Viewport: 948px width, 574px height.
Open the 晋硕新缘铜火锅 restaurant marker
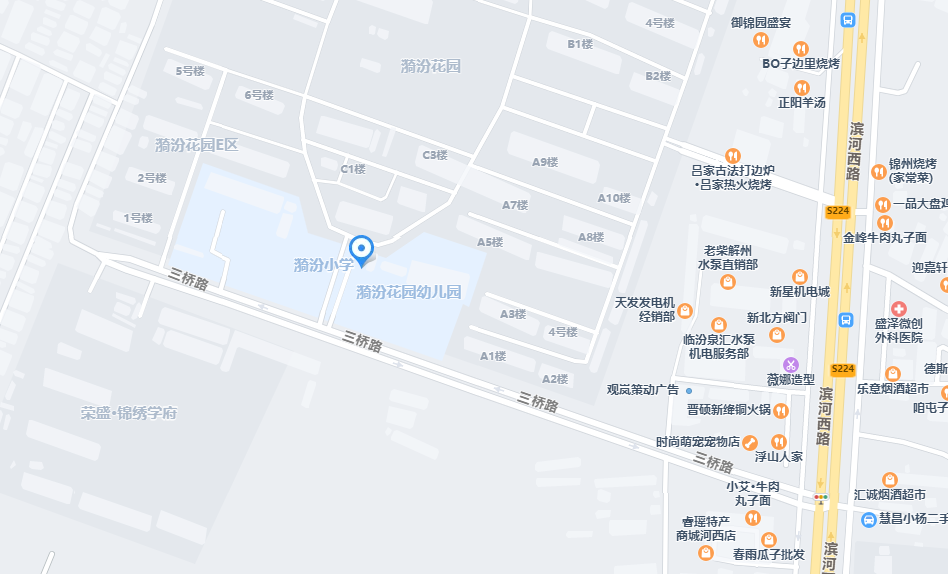(781, 410)
